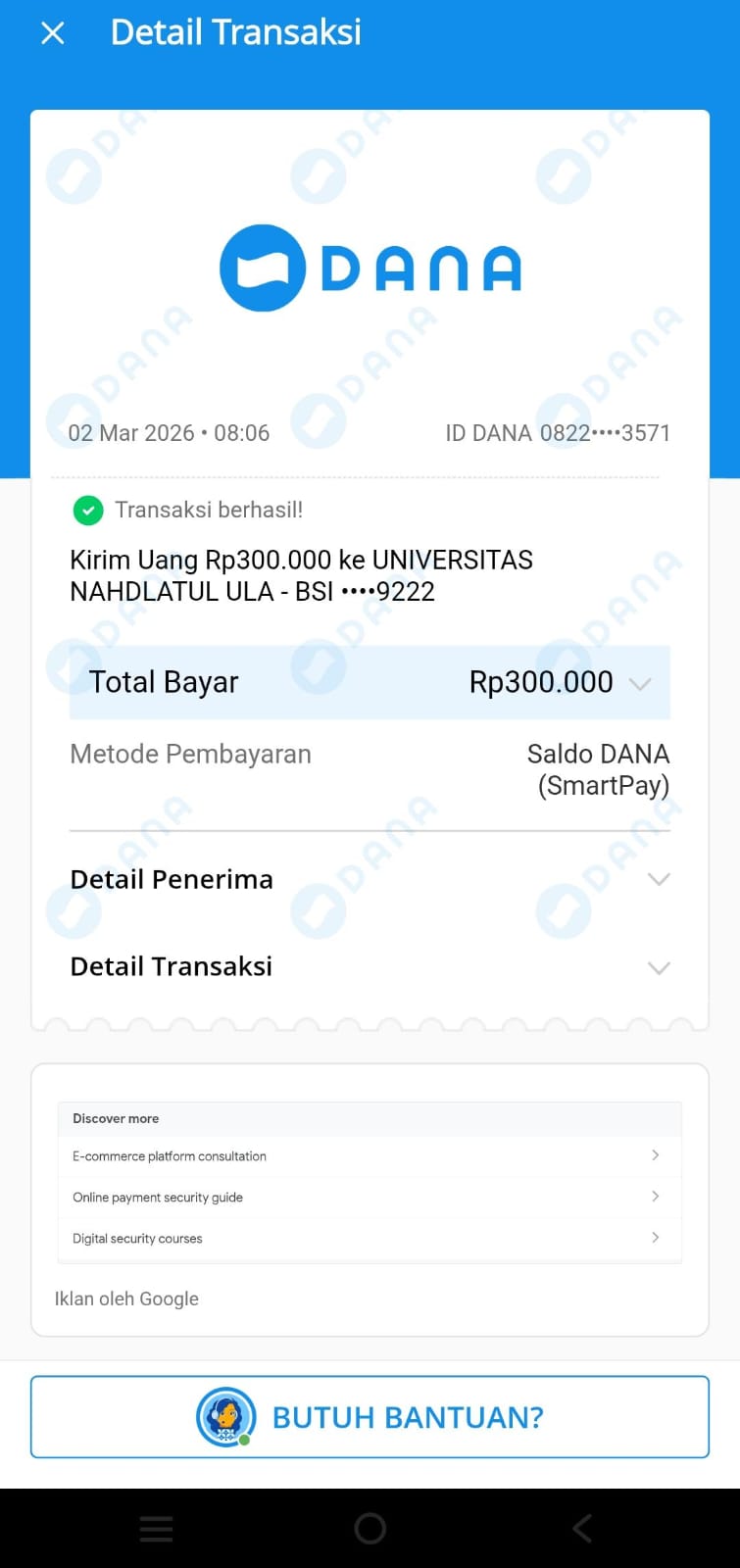Tap the Butuh Bantuan? help button
The height and width of the screenshot is (1568, 740).
point(370,1417)
